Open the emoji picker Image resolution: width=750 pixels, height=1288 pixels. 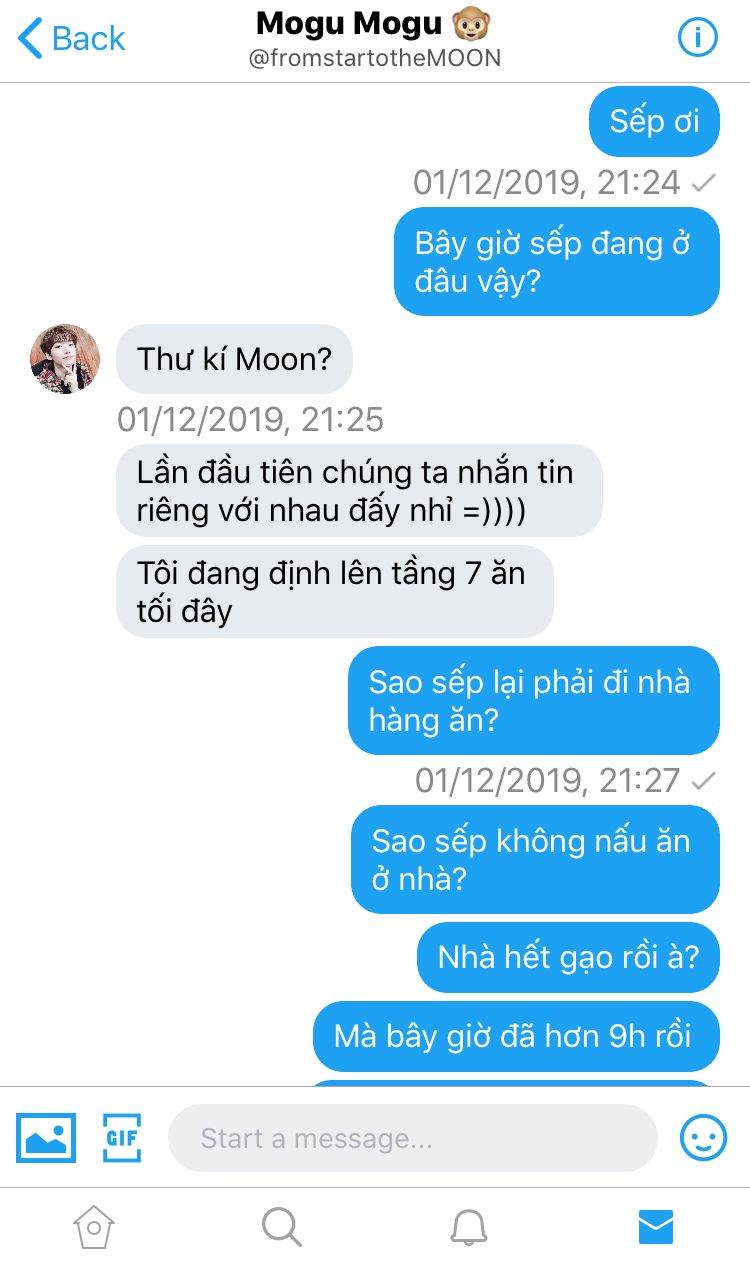pos(703,1137)
